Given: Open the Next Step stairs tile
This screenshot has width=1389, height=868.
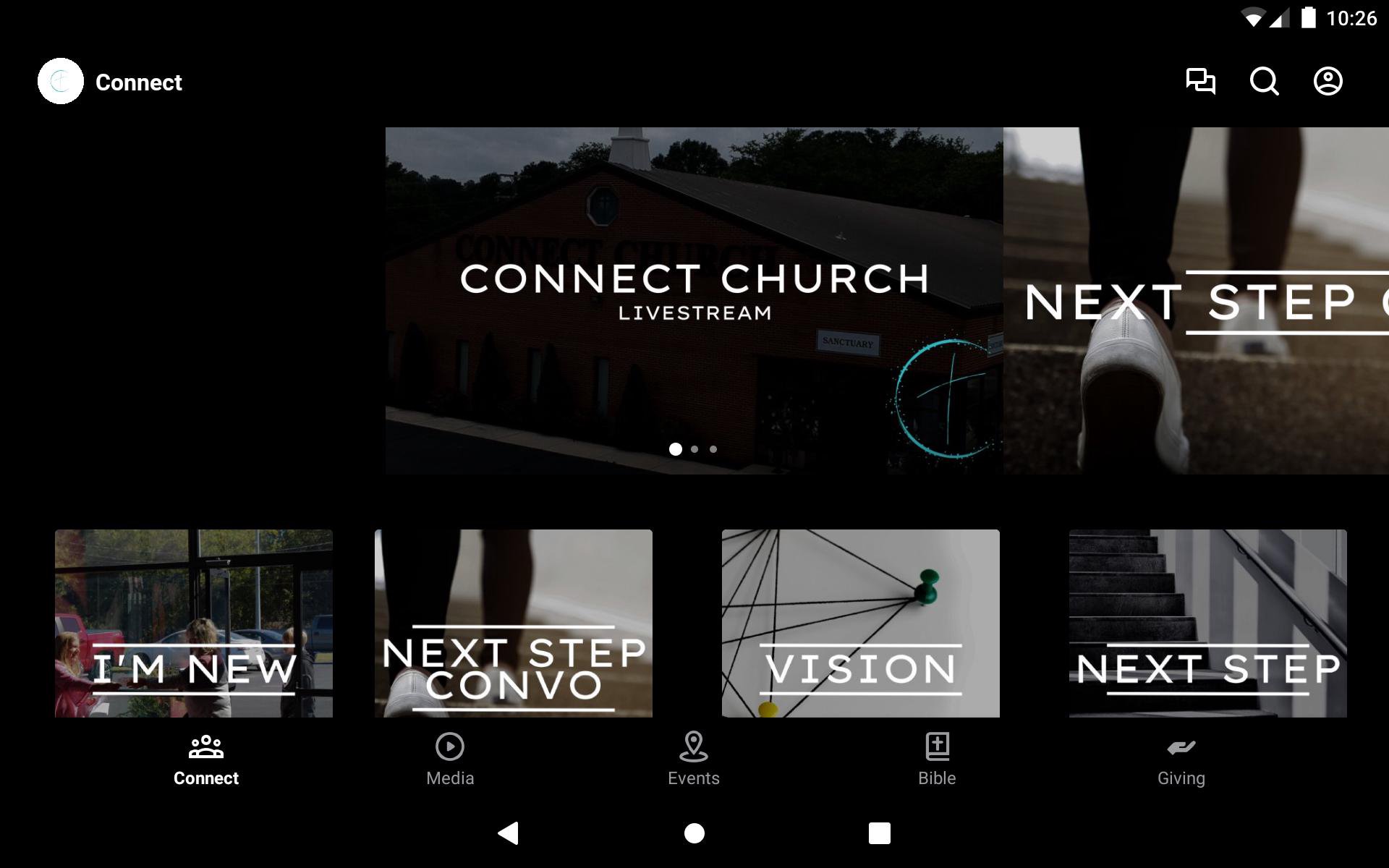Looking at the screenshot, I should pyautogui.click(x=1207, y=624).
